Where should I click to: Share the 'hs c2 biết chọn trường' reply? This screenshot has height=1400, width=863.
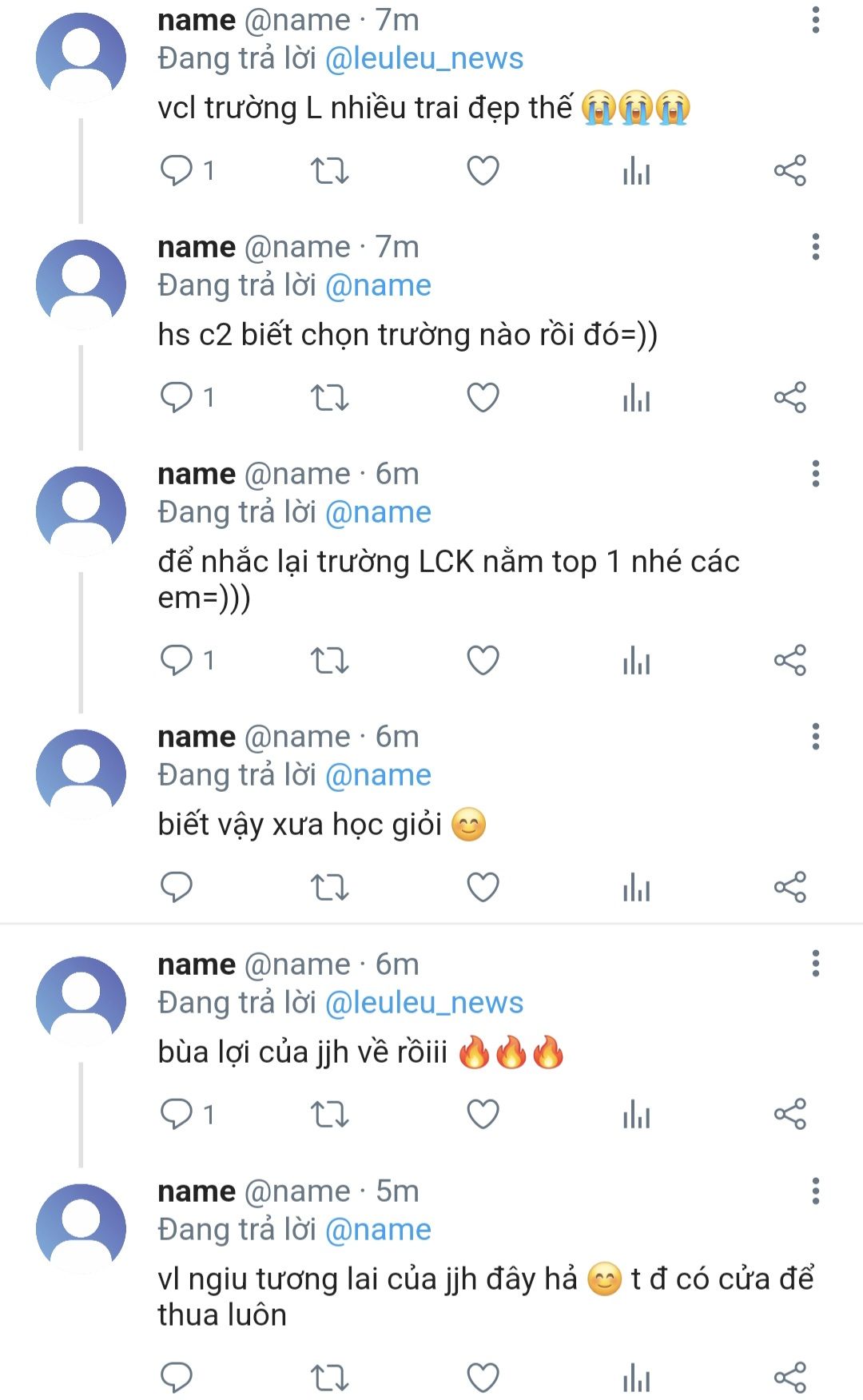click(x=789, y=397)
